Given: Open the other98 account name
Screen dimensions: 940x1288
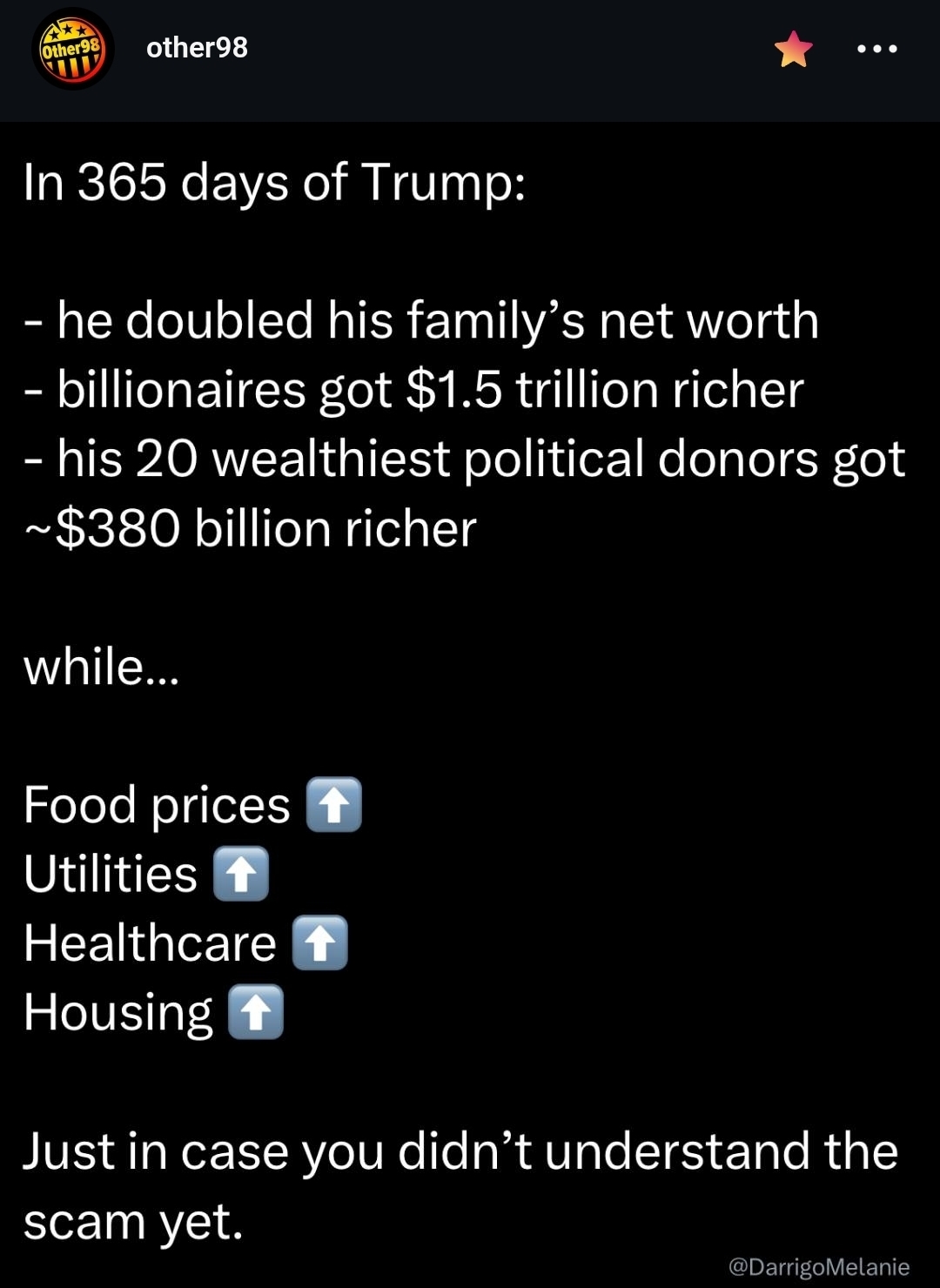Looking at the screenshot, I should pyautogui.click(x=197, y=48).
